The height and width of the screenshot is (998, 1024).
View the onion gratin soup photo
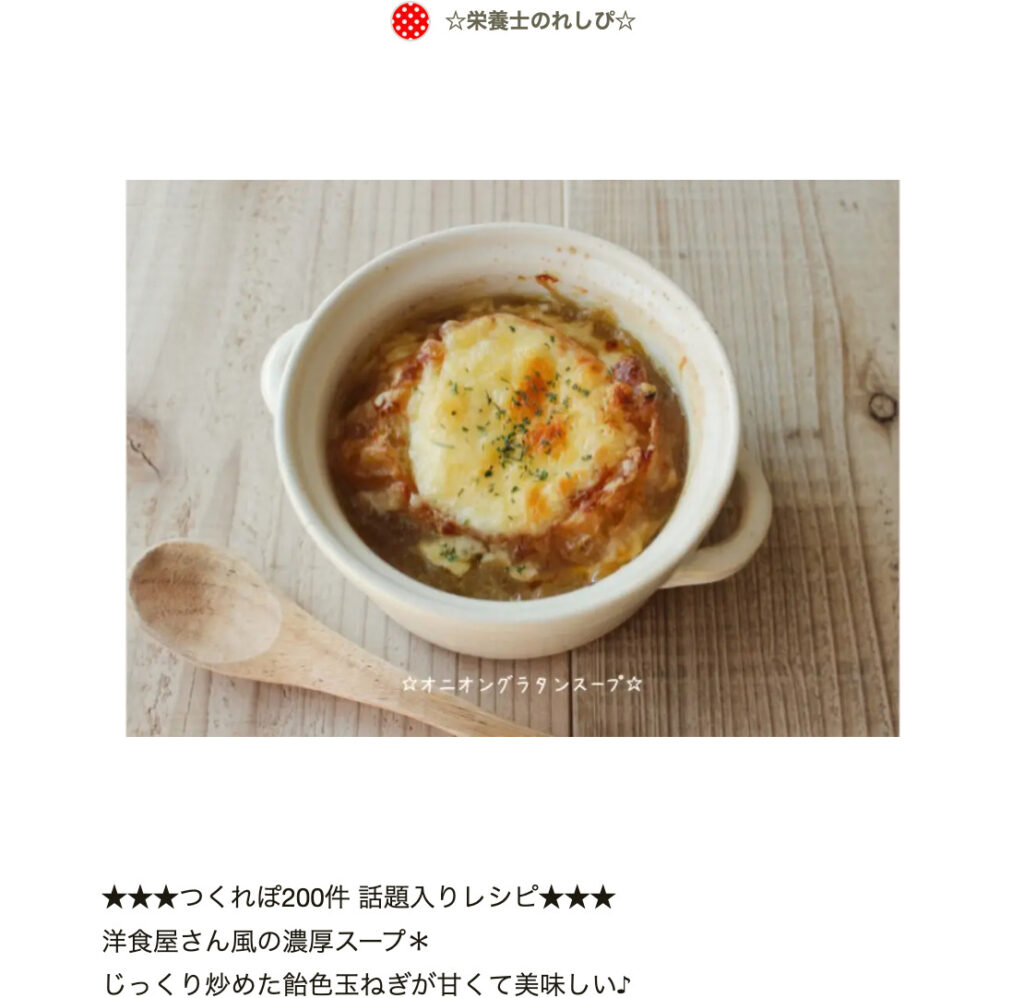click(512, 458)
